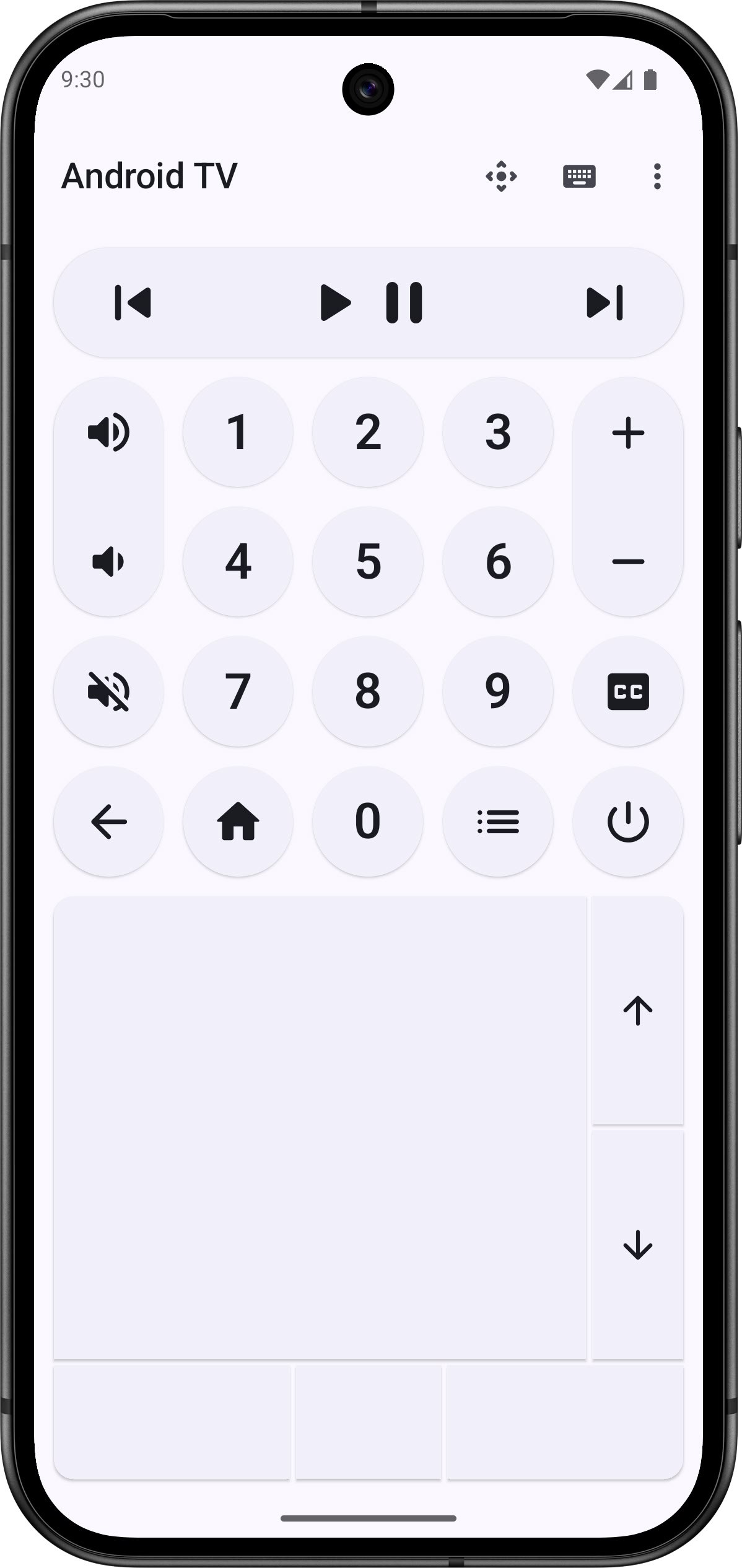Open the keyboard input
742x1568 pixels.
pos(579,177)
